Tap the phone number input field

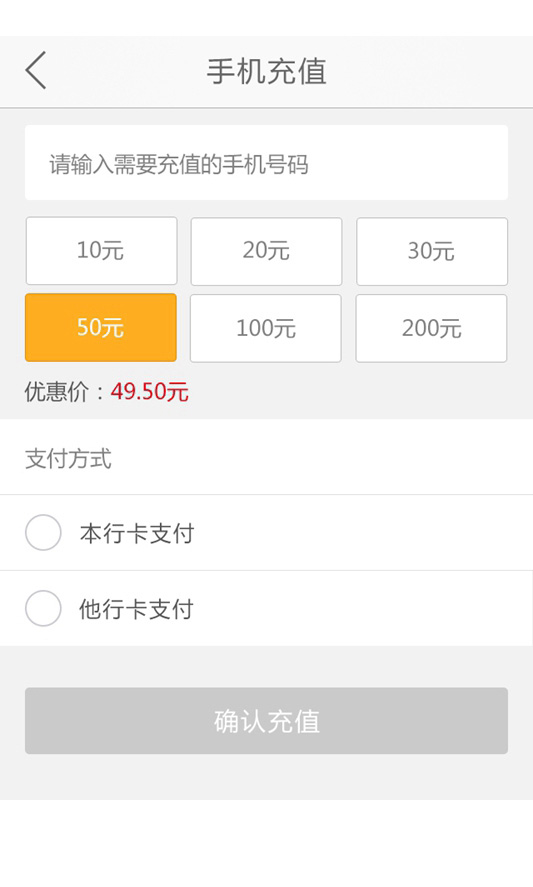[266, 163]
